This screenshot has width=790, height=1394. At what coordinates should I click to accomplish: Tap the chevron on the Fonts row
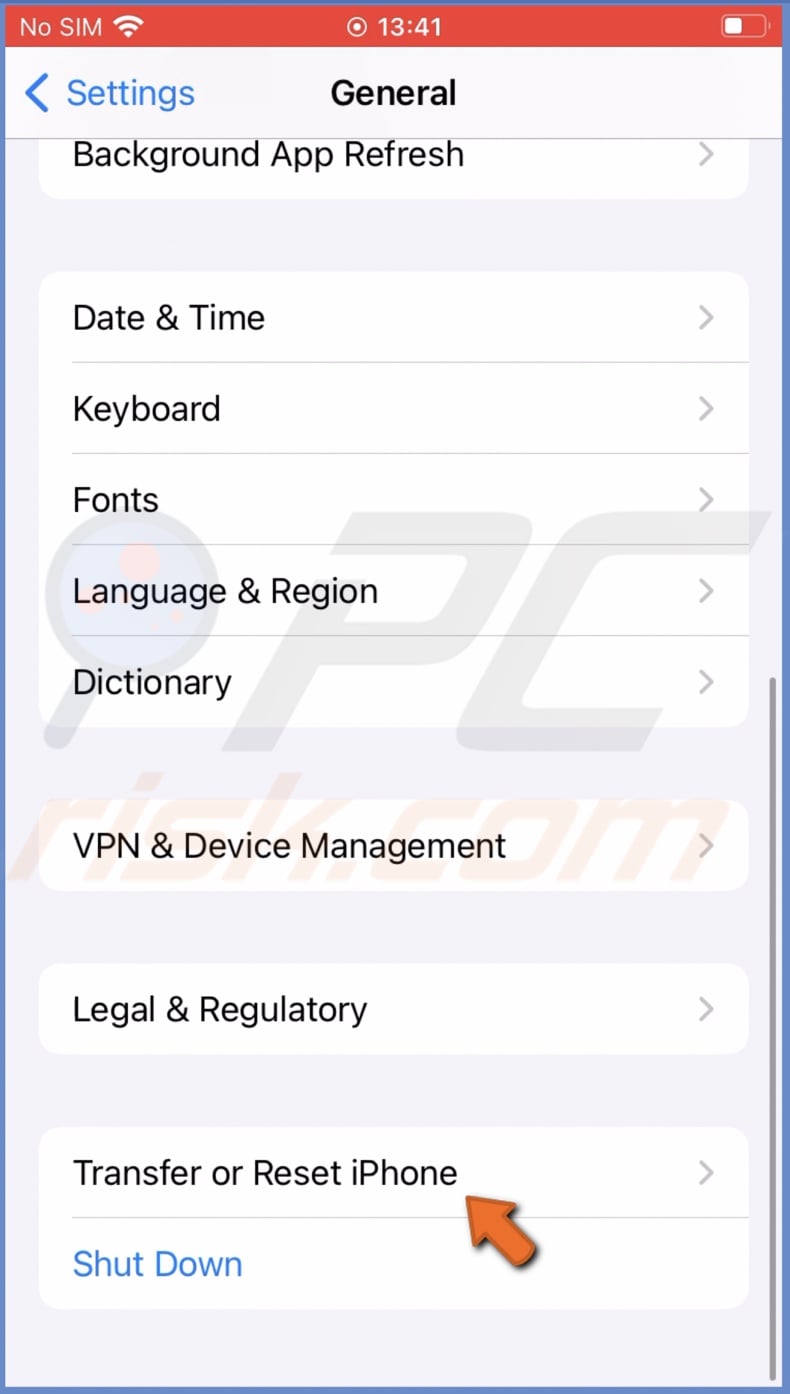coord(706,499)
